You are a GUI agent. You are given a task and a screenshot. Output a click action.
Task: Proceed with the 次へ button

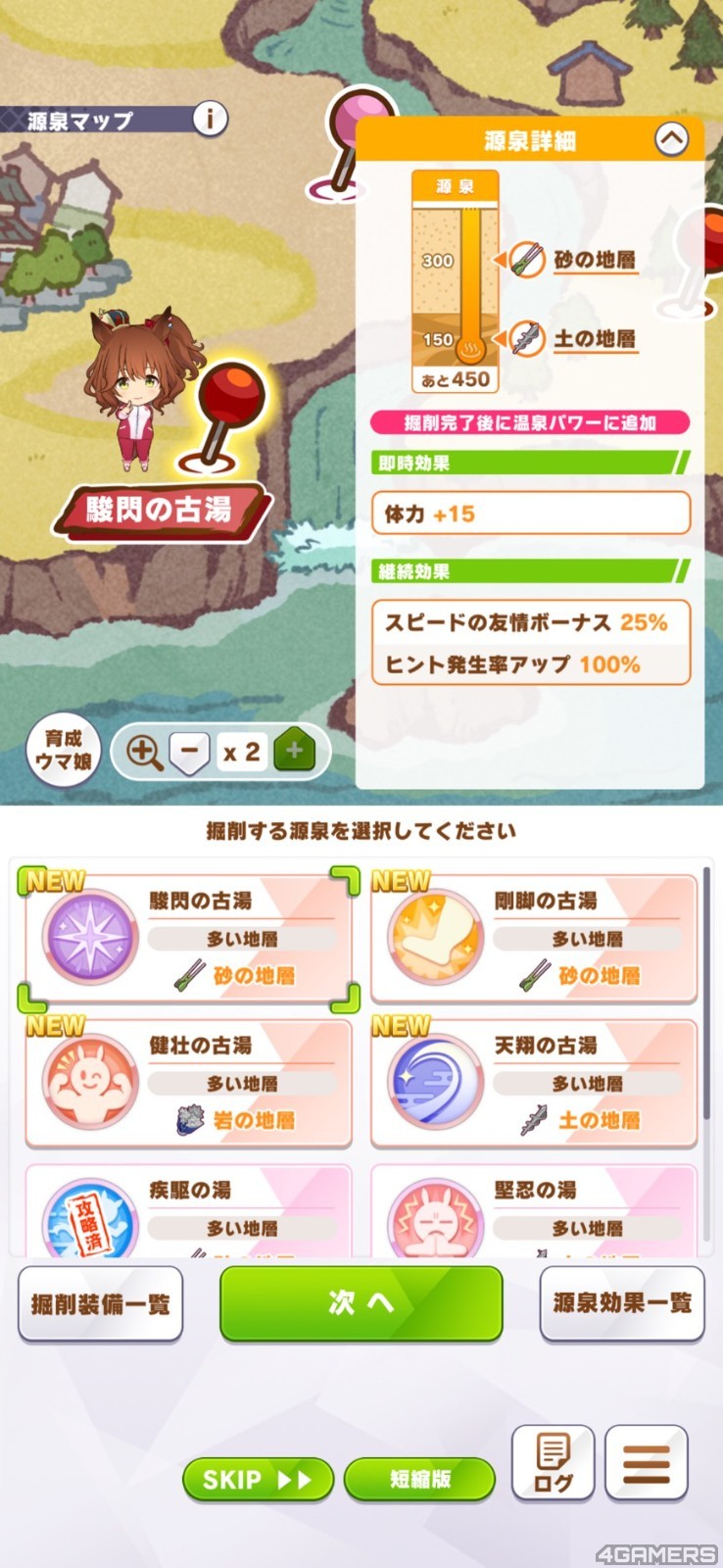click(361, 1302)
